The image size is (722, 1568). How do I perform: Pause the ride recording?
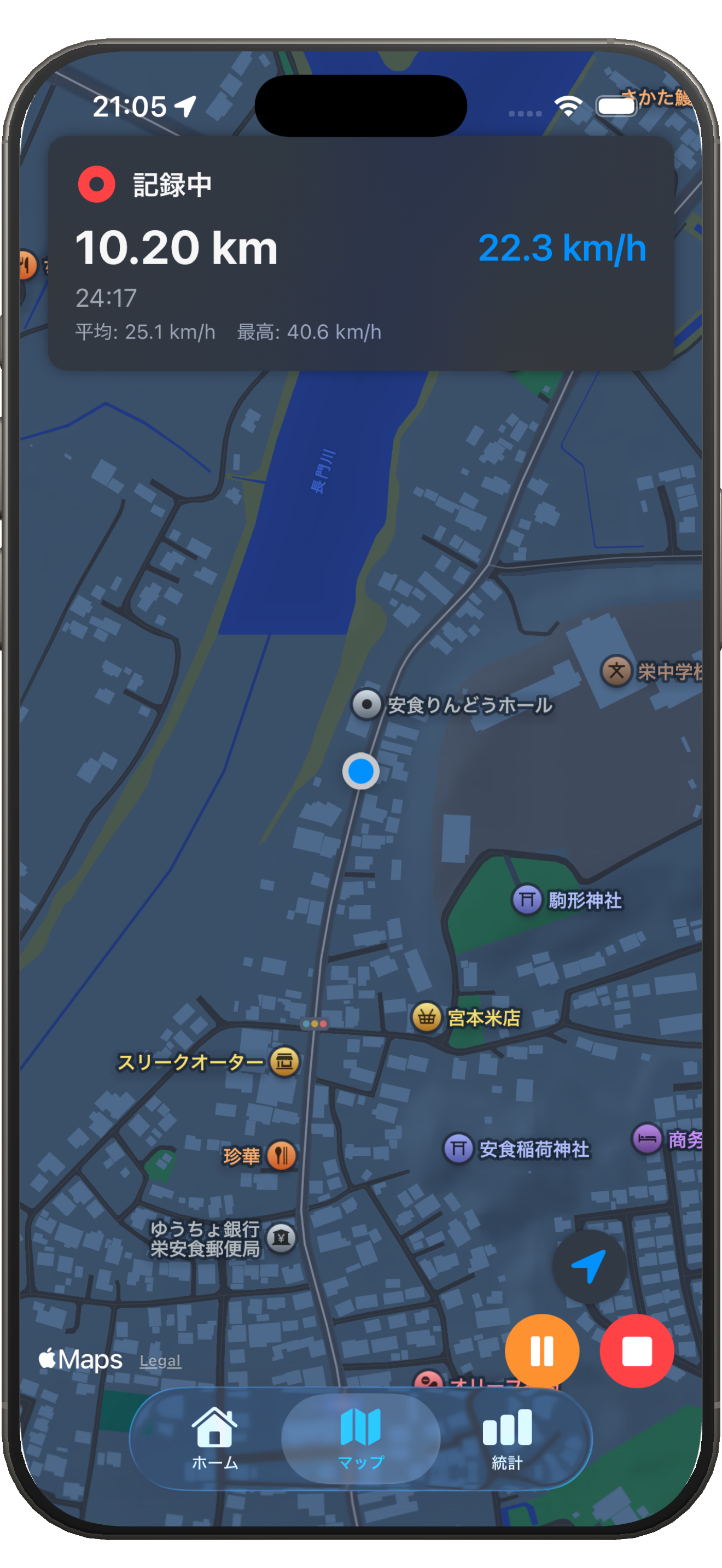(x=541, y=1351)
